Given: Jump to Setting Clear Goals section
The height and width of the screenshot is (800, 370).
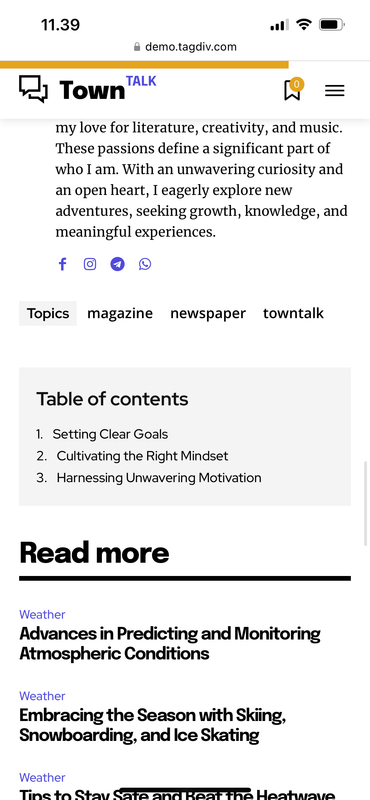Looking at the screenshot, I should (110, 434).
